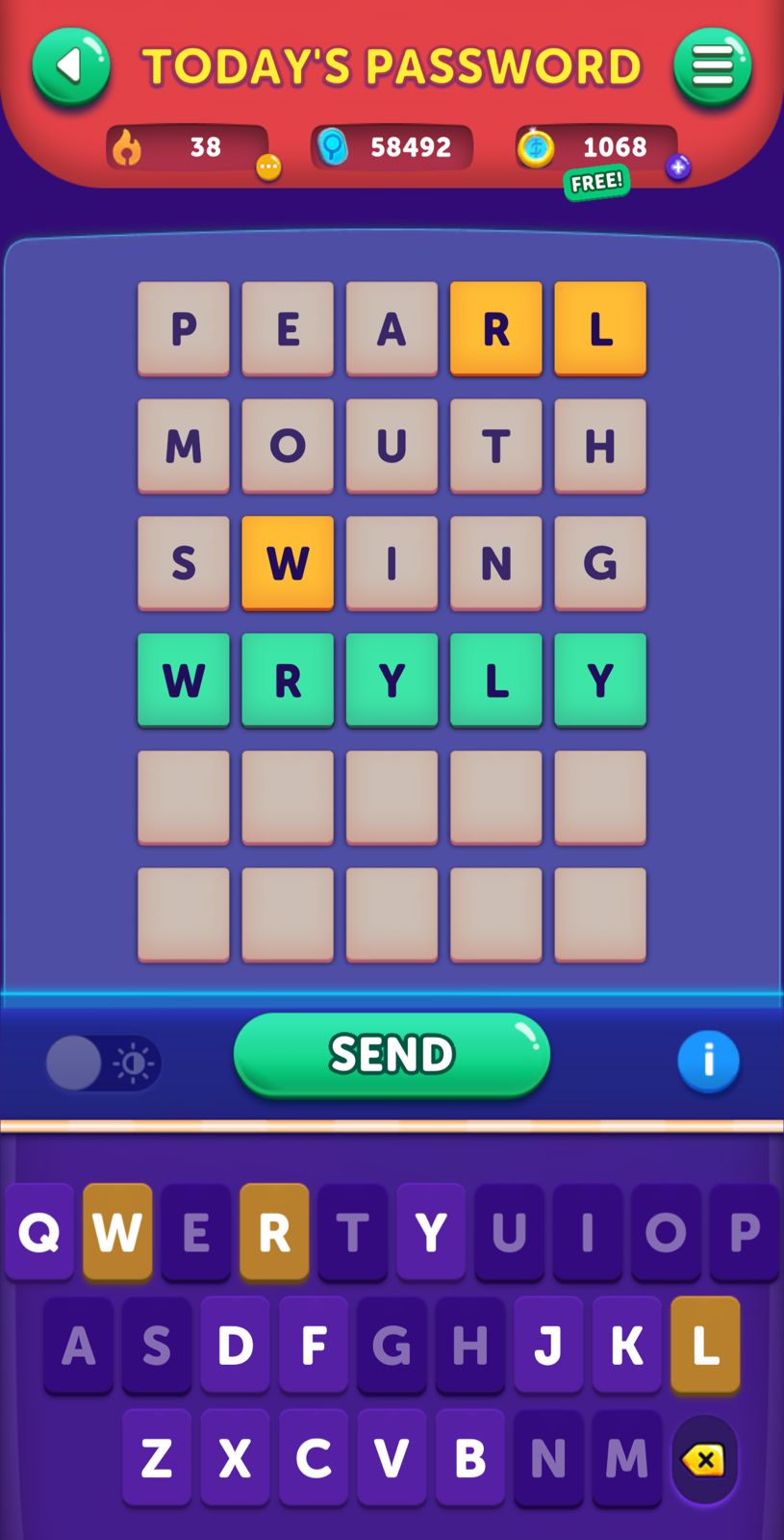Viewport: 784px width, 1540px height.
Task: Type the letter C key
Action: 314,1457
